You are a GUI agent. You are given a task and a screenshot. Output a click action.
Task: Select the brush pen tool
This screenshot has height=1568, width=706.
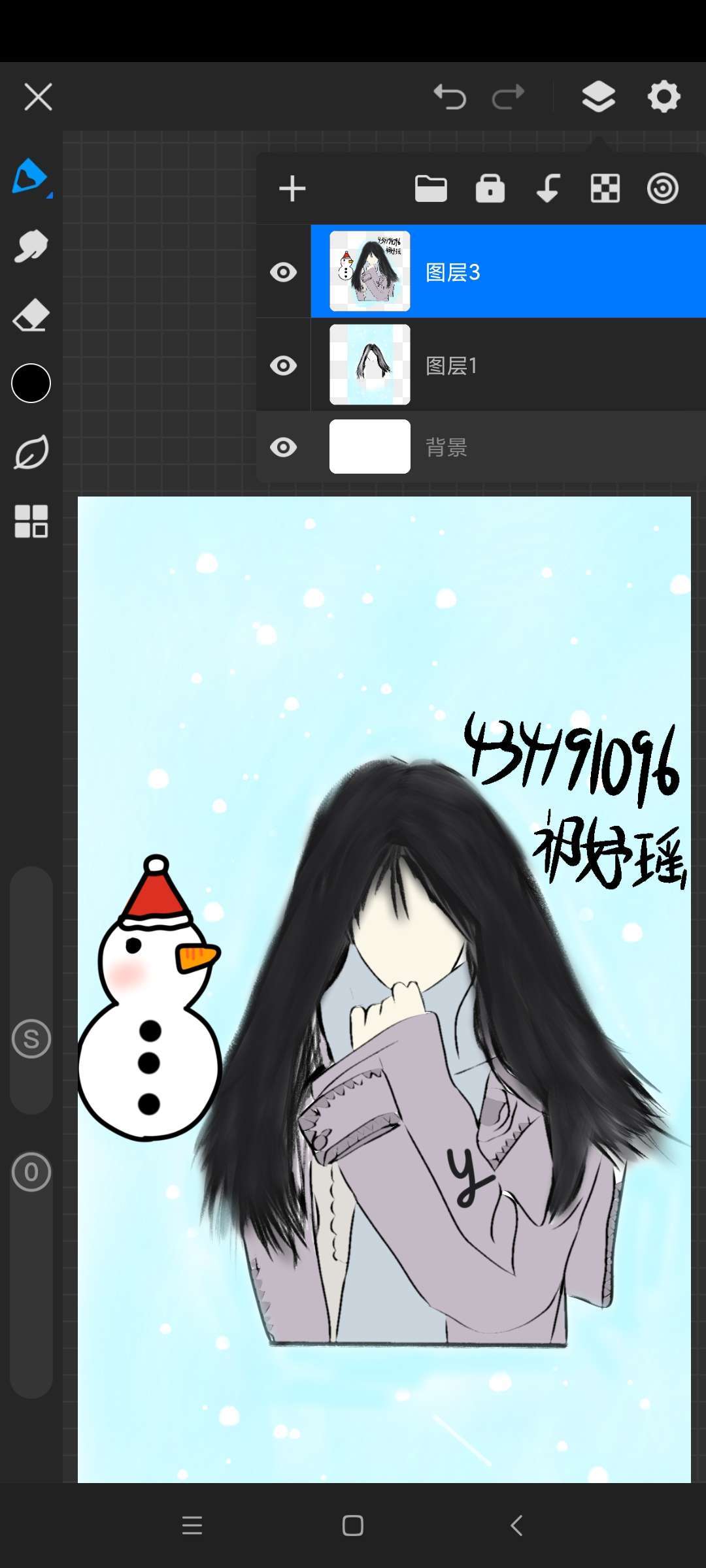pyautogui.click(x=30, y=176)
